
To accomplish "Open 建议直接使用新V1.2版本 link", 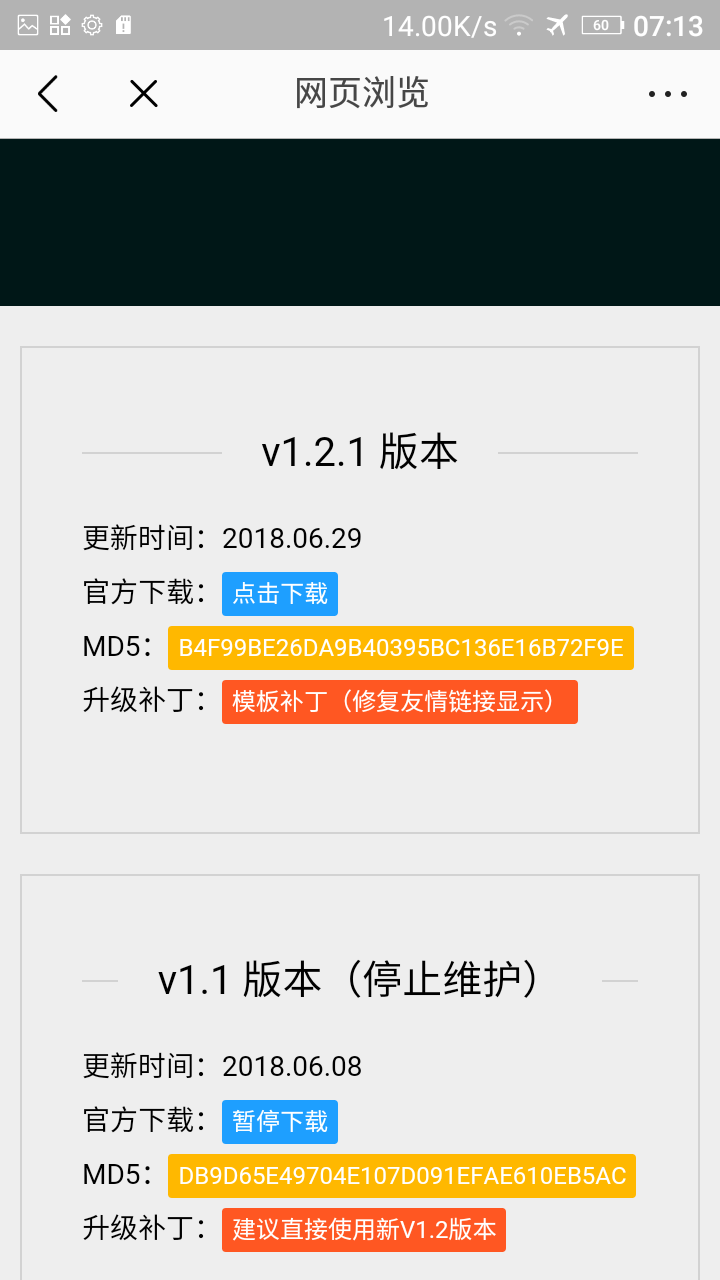I will tap(364, 1230).
